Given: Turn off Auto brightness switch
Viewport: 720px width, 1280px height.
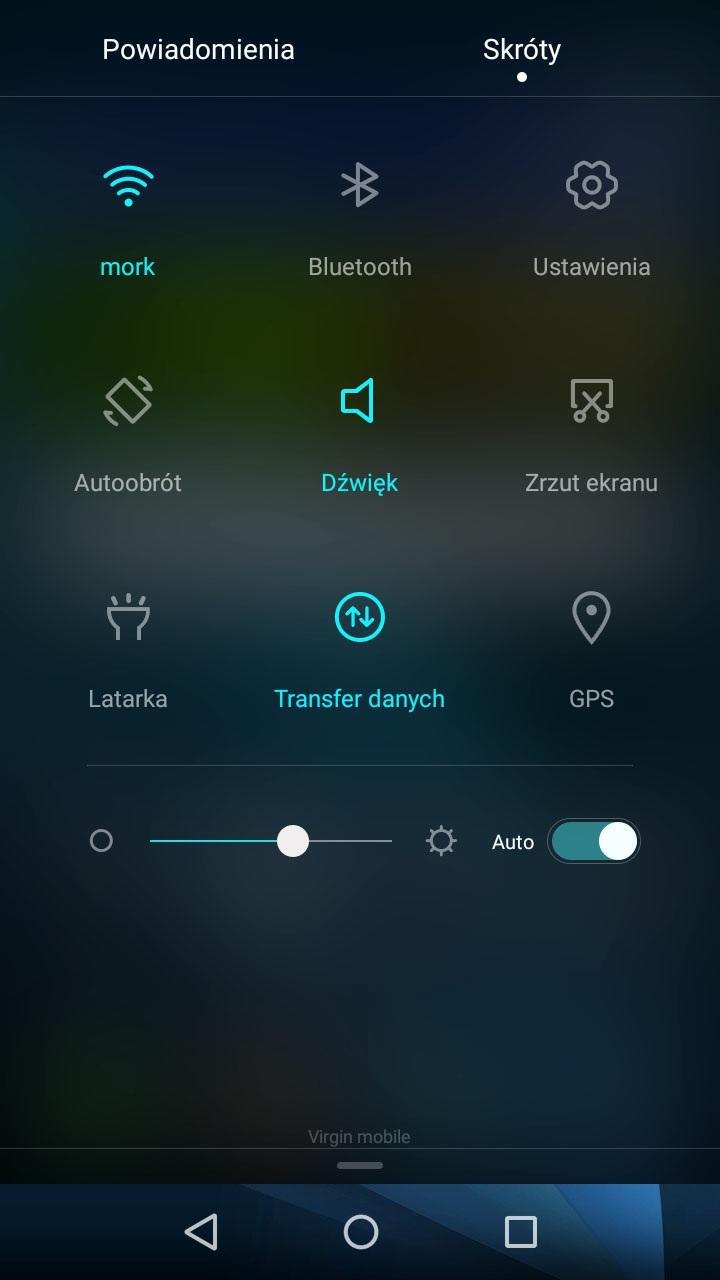Looking at the screenshot, I should (594, 841).
